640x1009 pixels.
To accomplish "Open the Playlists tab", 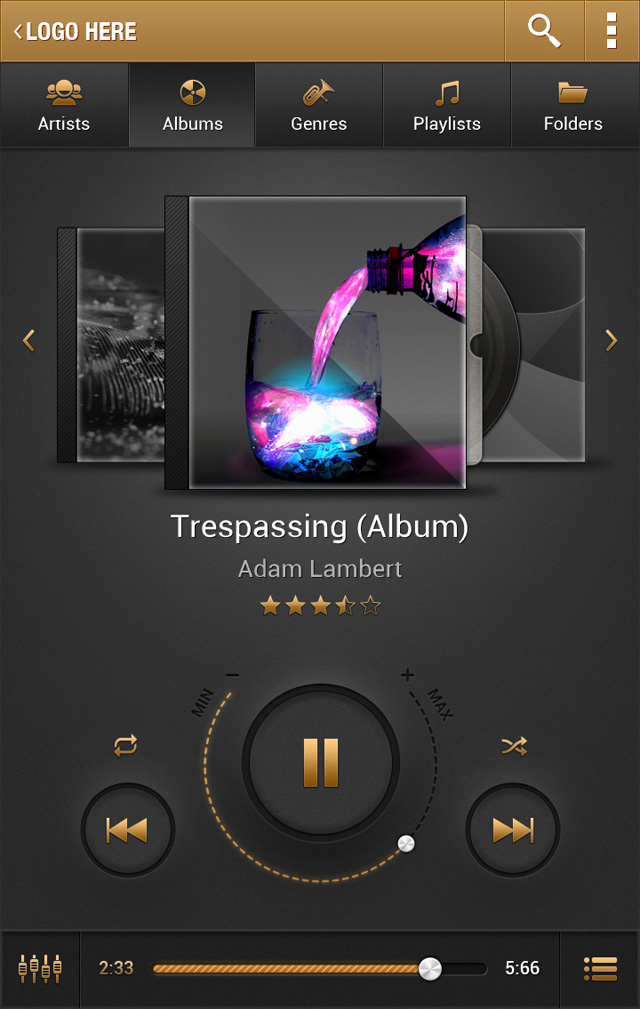I will (x=447, y=106).
